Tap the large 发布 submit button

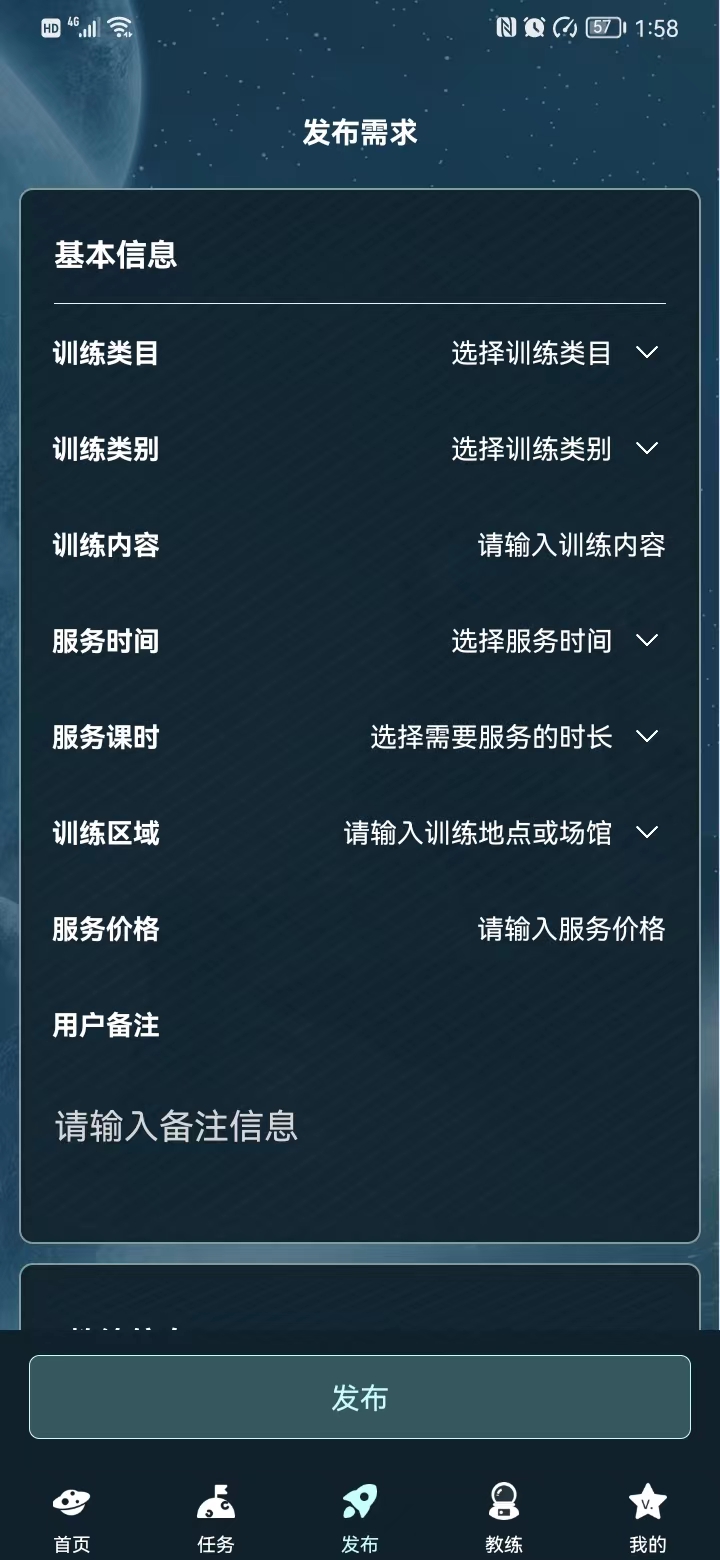(x=360, y=1397)
